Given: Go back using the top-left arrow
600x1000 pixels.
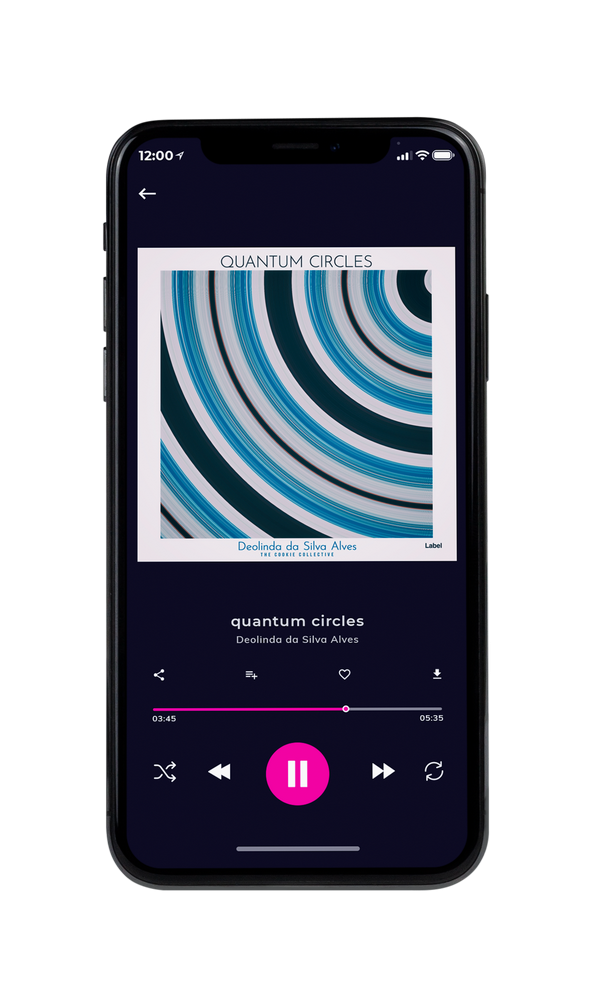Looking at the screenshot, I should tap(147, 193).
